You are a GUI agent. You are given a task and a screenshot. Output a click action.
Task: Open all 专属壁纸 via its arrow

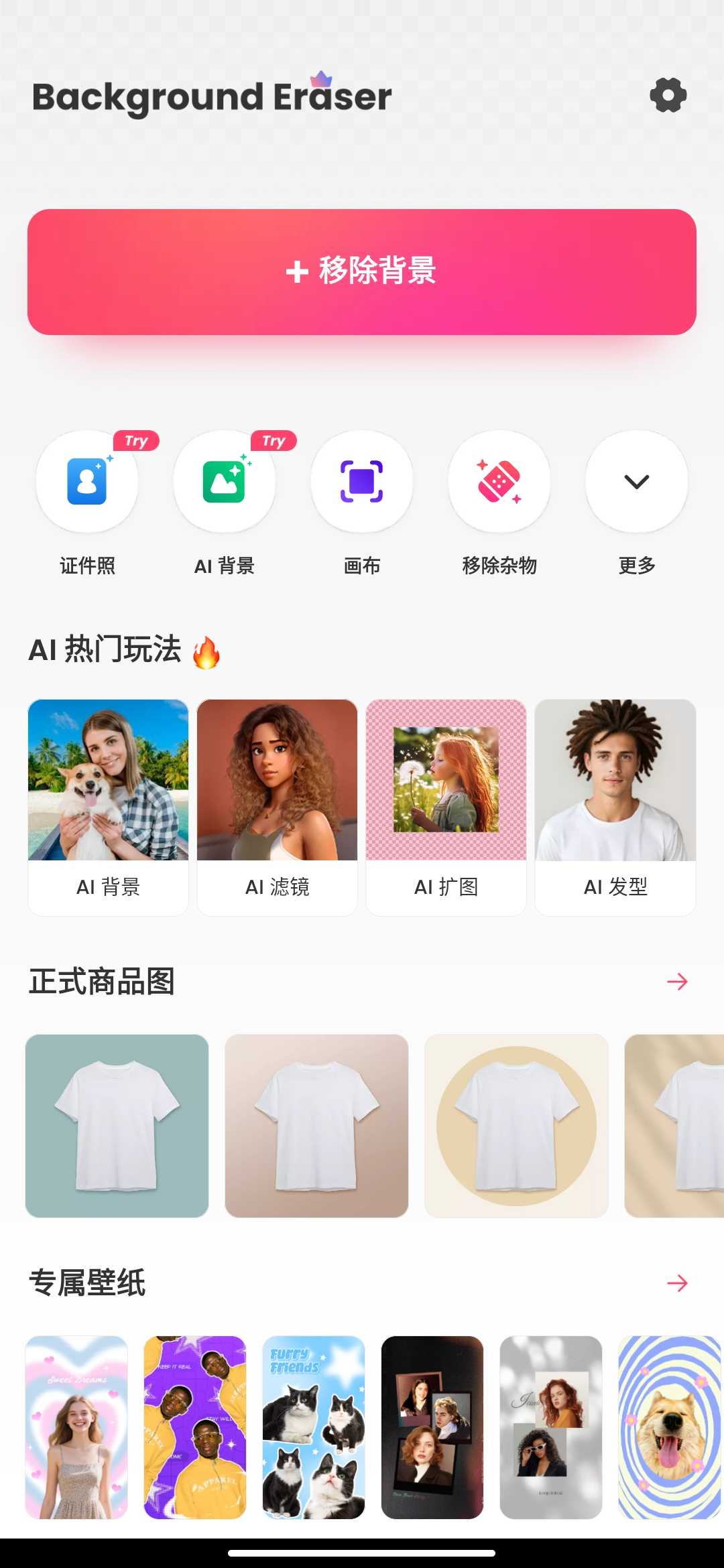coord(678,1283)
